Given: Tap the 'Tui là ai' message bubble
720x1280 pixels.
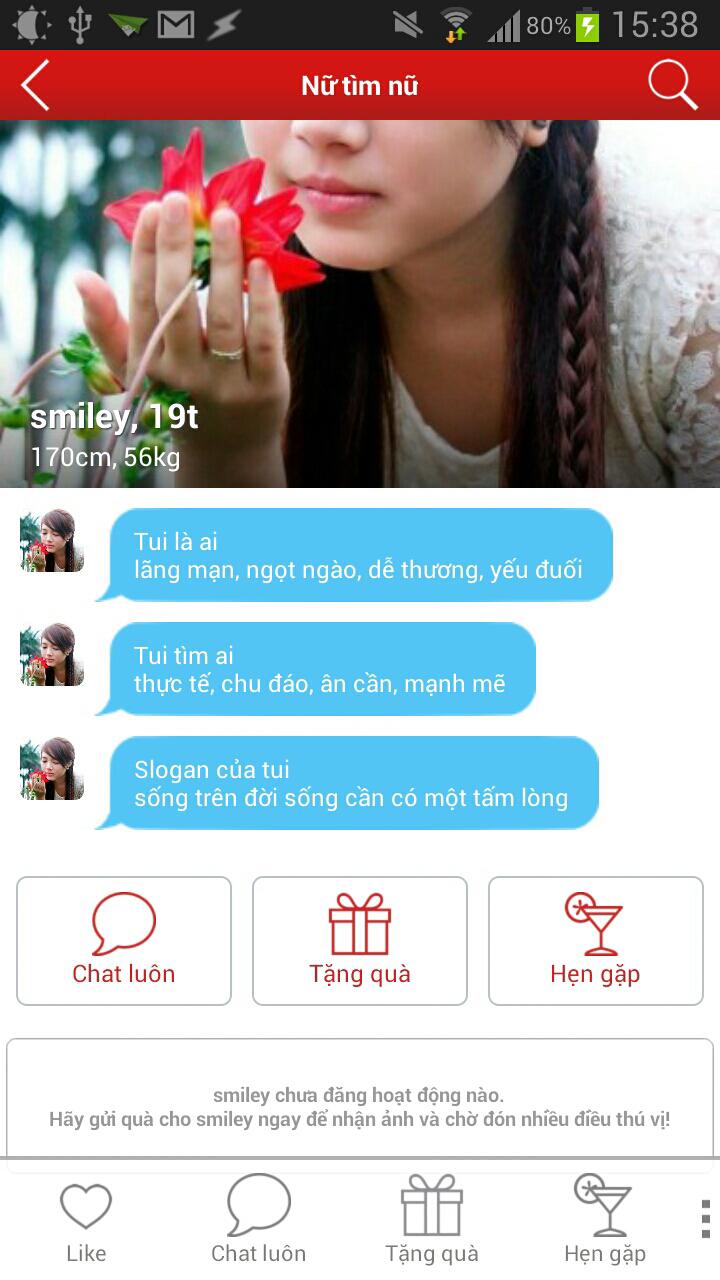Looking at the screenshot, I should (x=365, y=555).
